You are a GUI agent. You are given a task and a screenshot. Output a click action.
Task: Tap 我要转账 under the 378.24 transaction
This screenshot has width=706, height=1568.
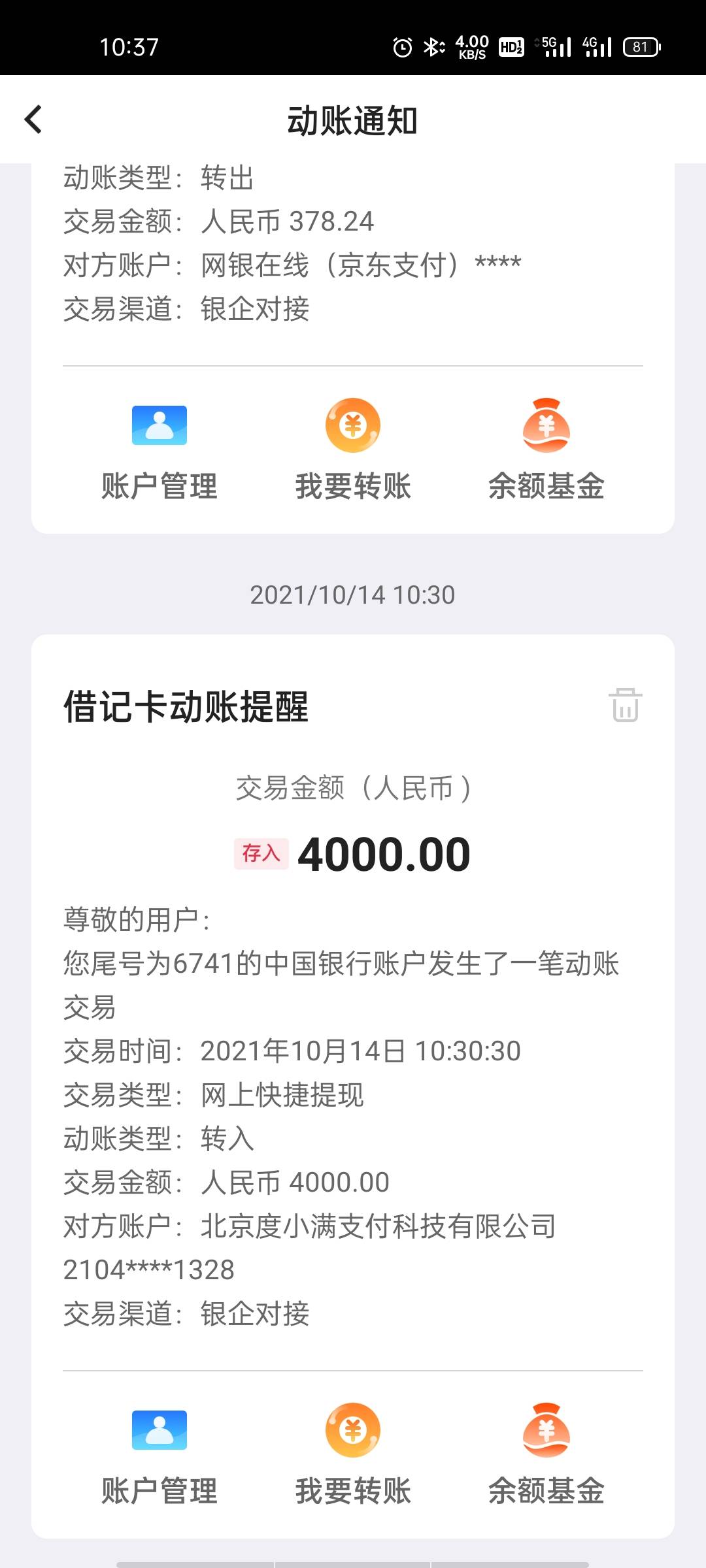pos(353,450)
